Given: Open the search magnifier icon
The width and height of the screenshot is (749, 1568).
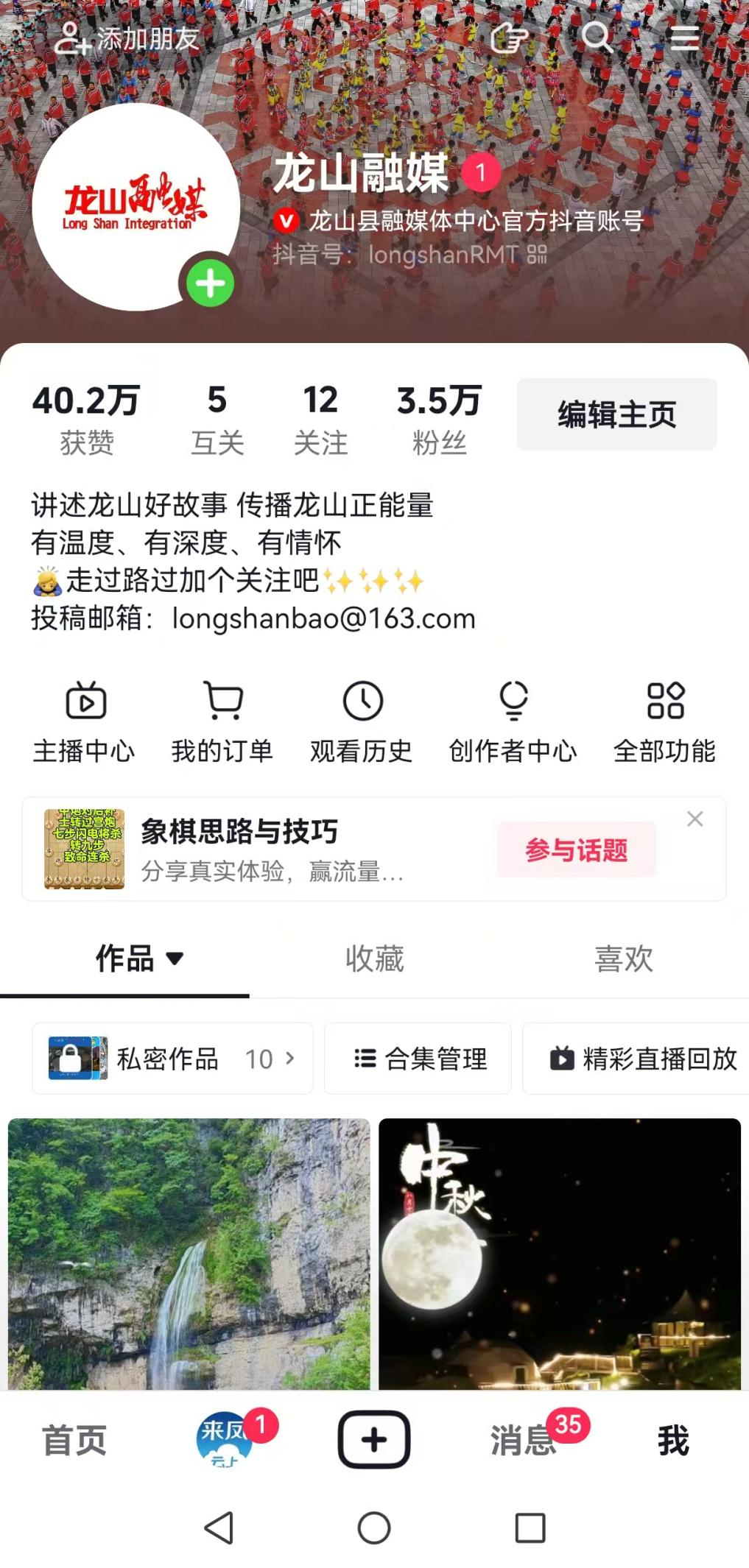Looking at the screenshot, I should coord(597,37).
